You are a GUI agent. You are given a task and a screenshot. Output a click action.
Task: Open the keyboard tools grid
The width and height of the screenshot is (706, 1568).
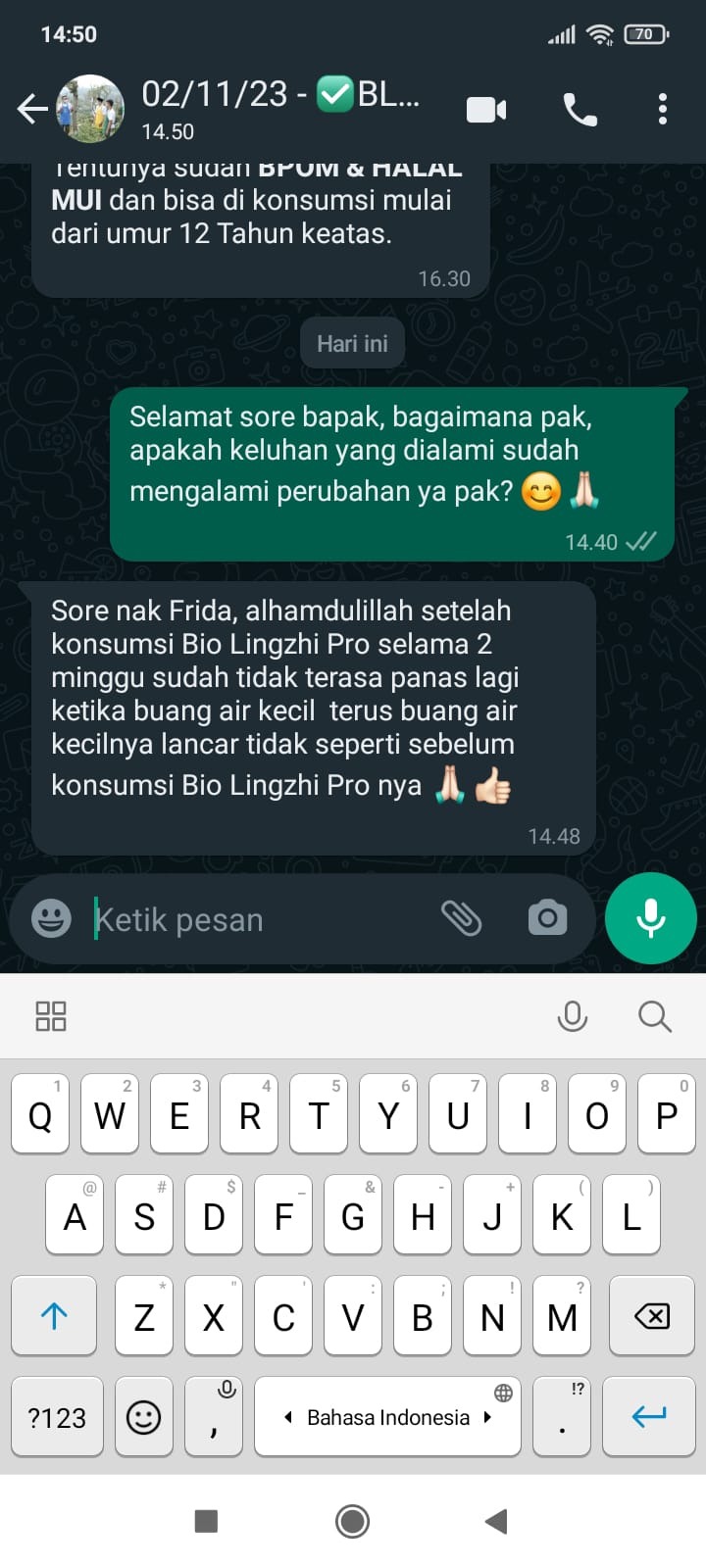[51, 1015]
